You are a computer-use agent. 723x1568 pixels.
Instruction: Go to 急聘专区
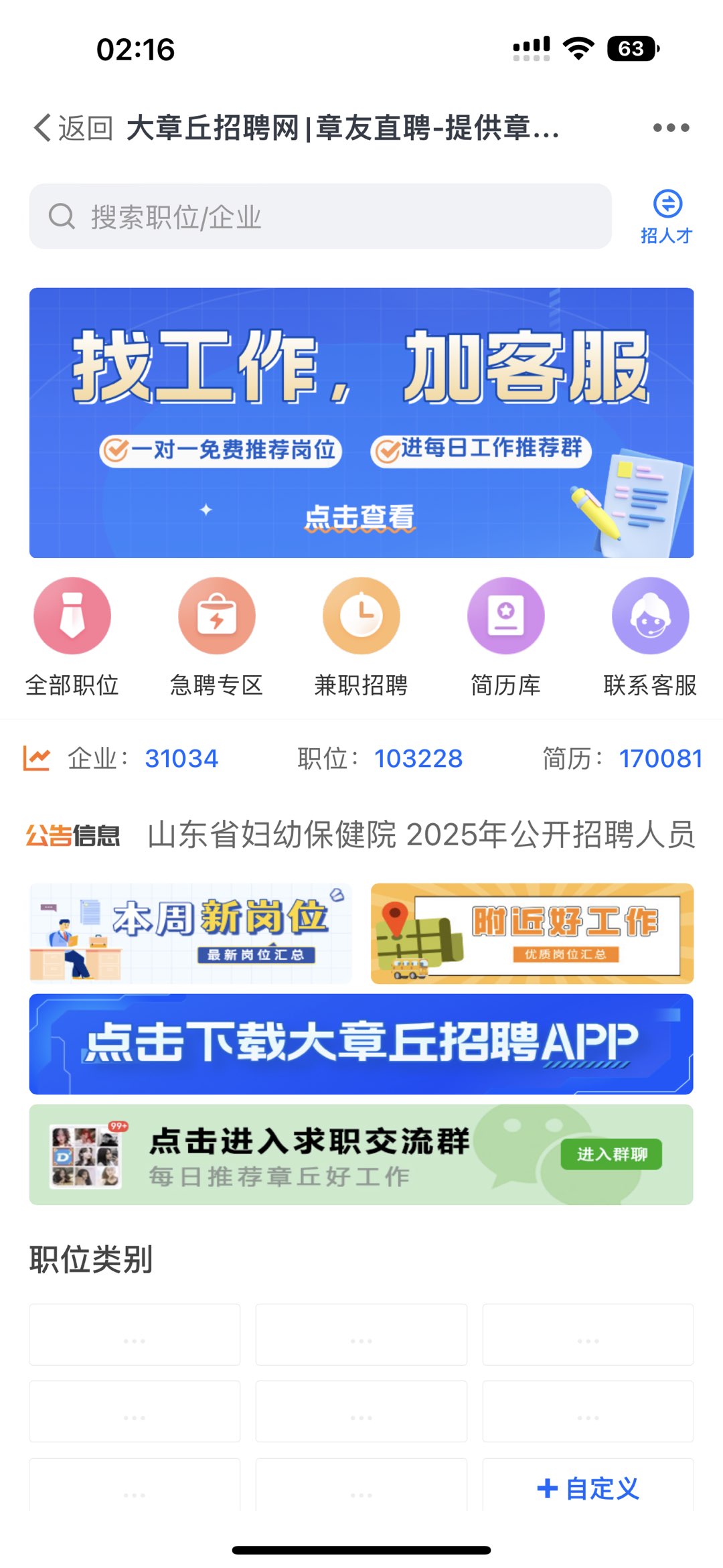coord(216,636)
